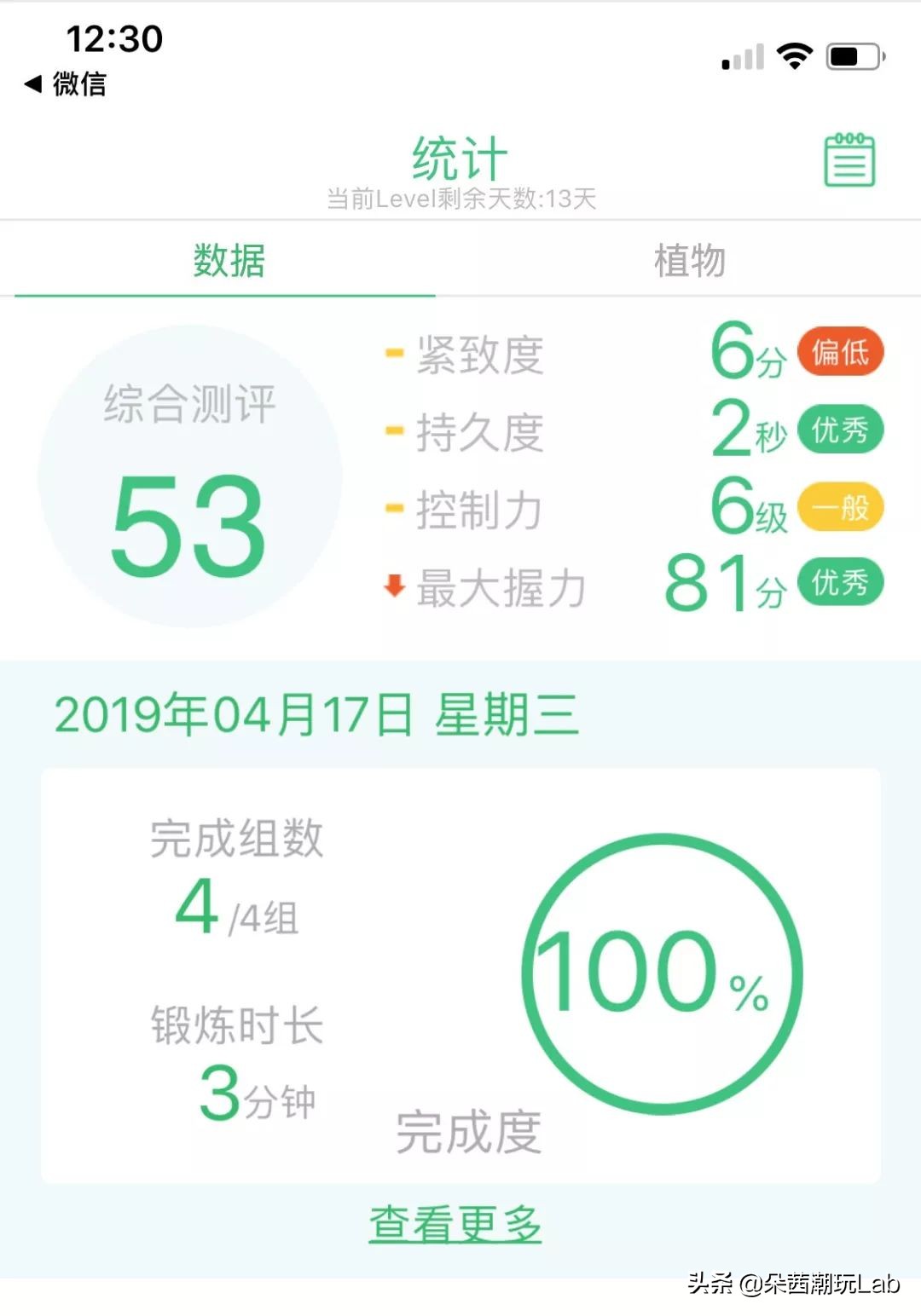
Task: Click the yellow dash icon beside 控制力
Action: (x=393, y=509)
